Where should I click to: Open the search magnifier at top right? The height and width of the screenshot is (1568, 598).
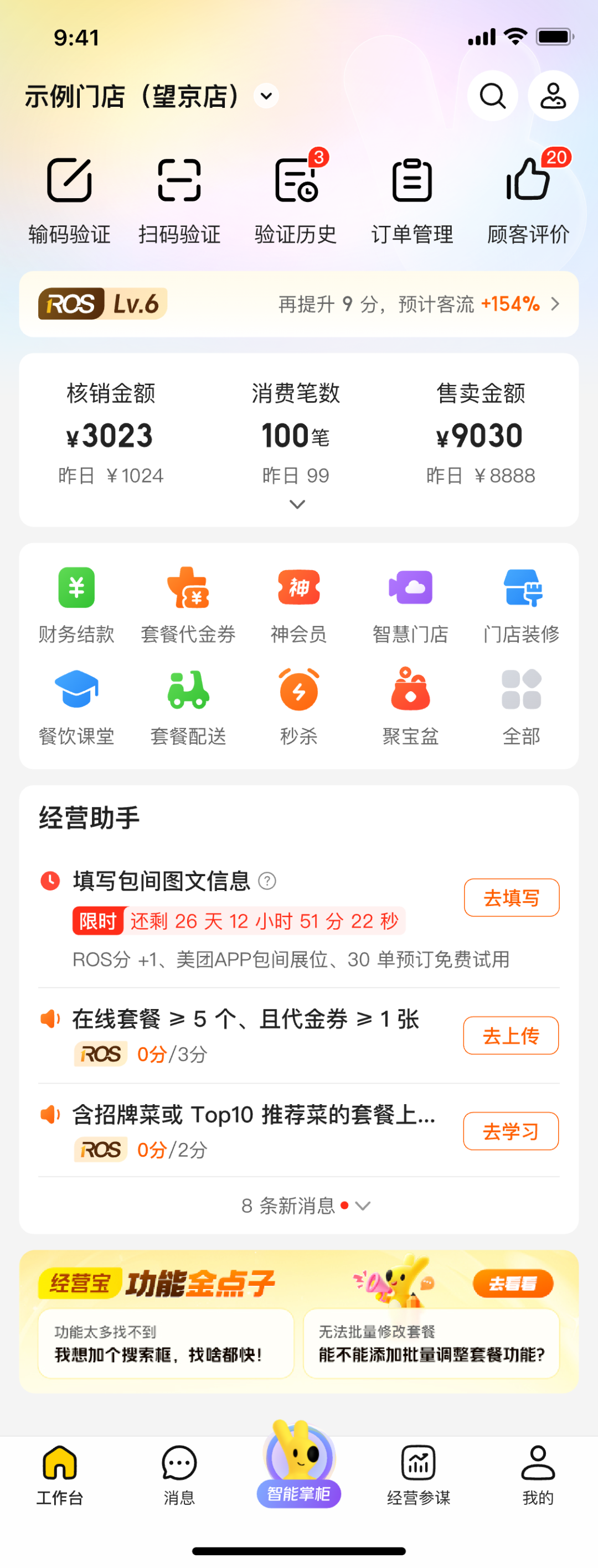click(x=493, y=96)
